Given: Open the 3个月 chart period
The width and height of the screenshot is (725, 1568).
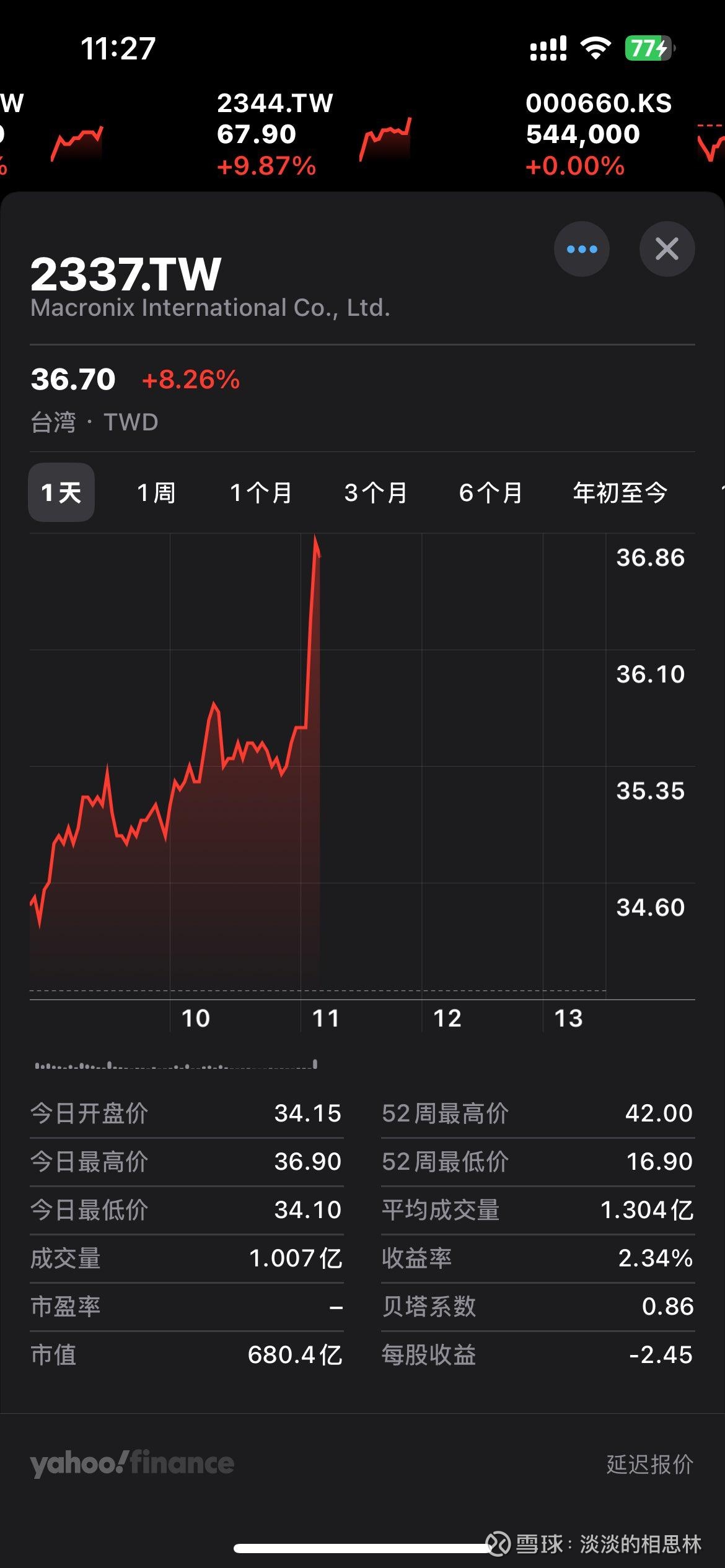Looking at the screenshot, I should [376, 492].
